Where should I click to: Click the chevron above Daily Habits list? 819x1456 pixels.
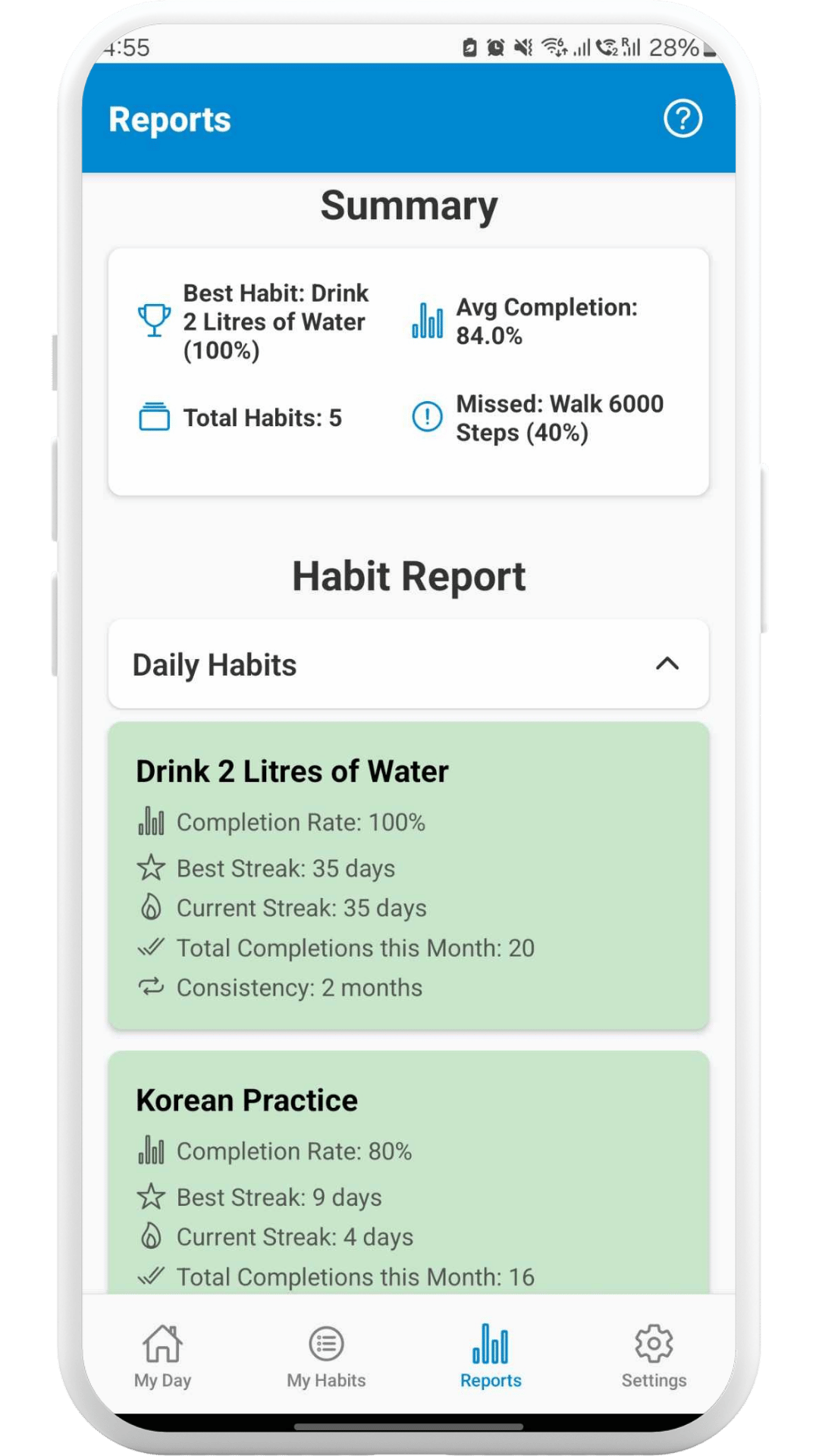point(666,664)
